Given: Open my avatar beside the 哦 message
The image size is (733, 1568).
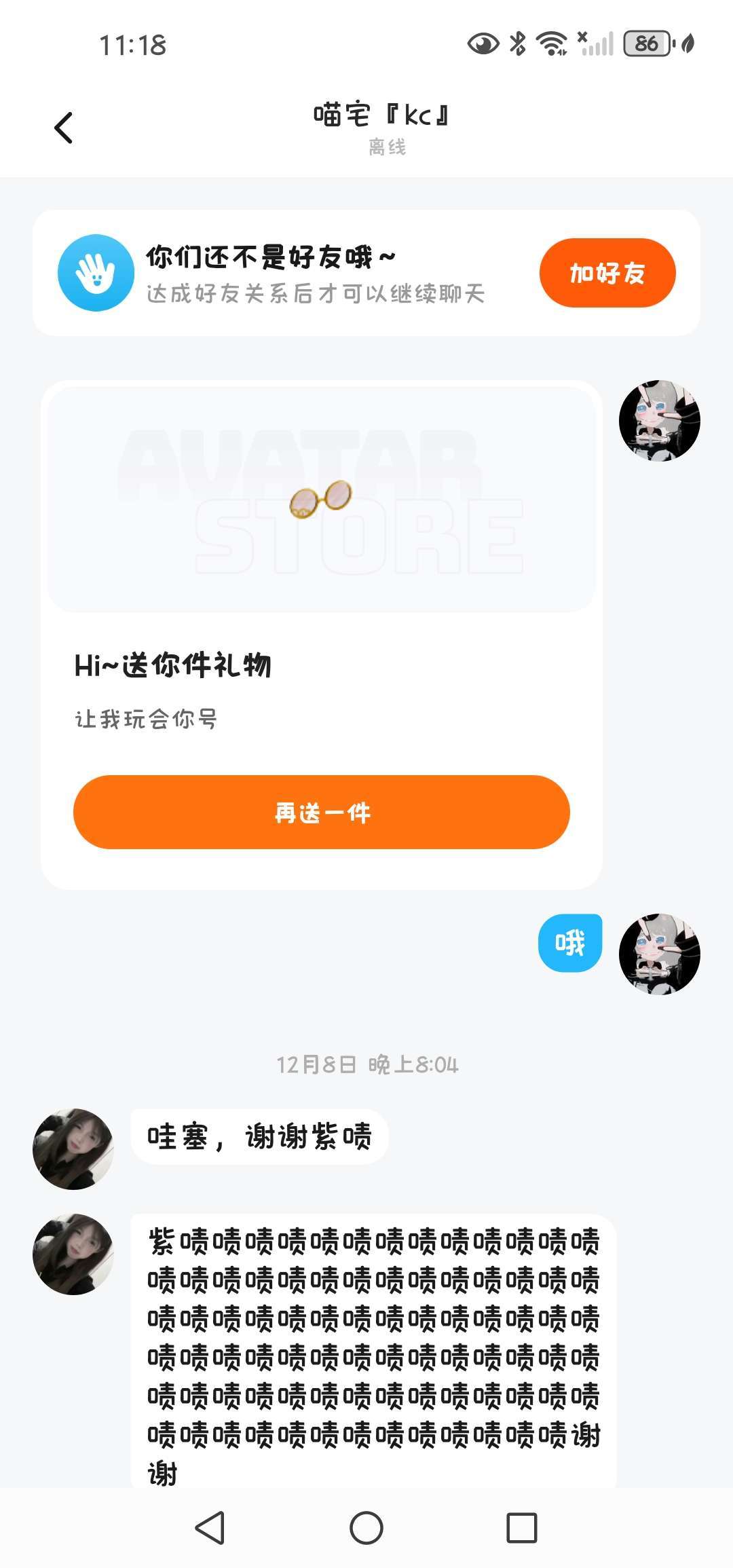Looking at the screenshot, I should (659, 954).
